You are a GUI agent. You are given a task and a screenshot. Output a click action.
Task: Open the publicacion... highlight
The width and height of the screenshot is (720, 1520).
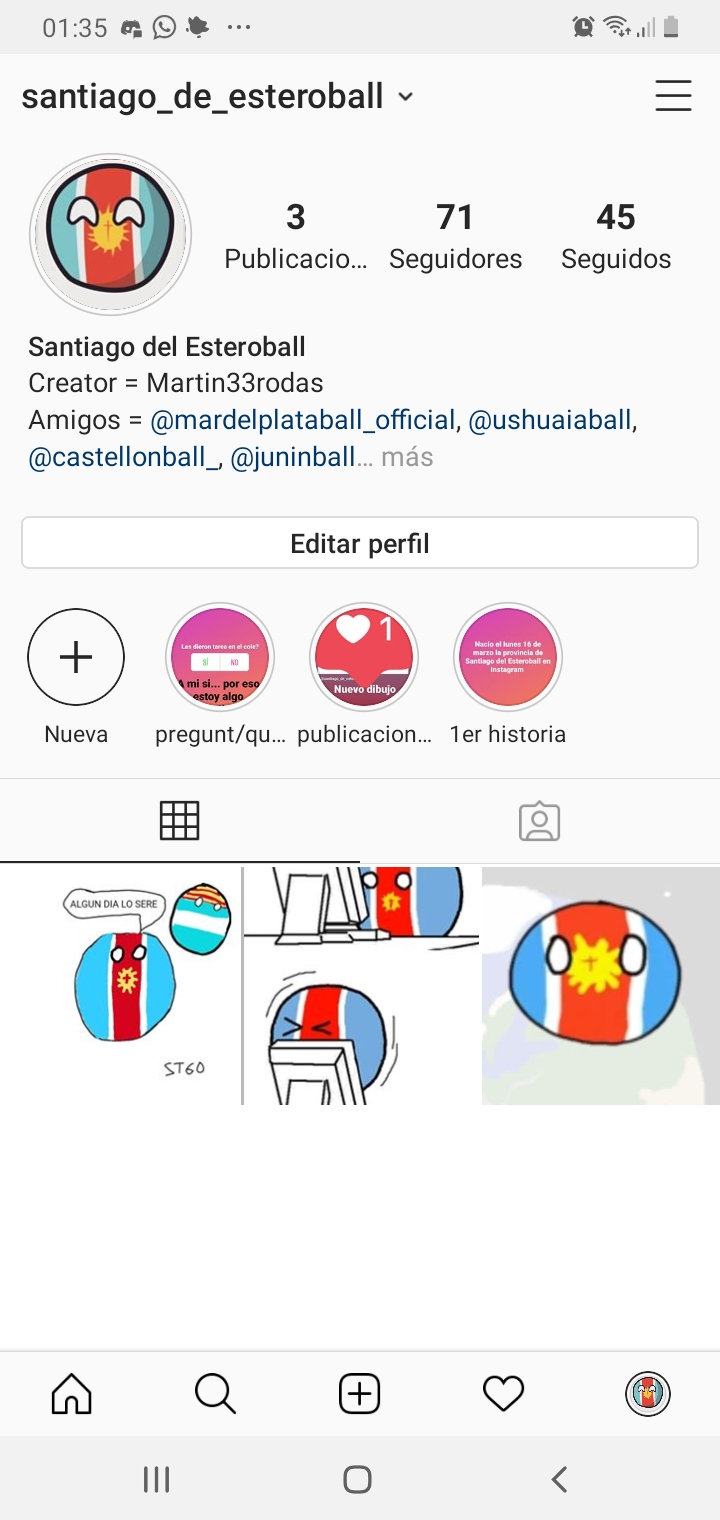click(x=364, y=657)
